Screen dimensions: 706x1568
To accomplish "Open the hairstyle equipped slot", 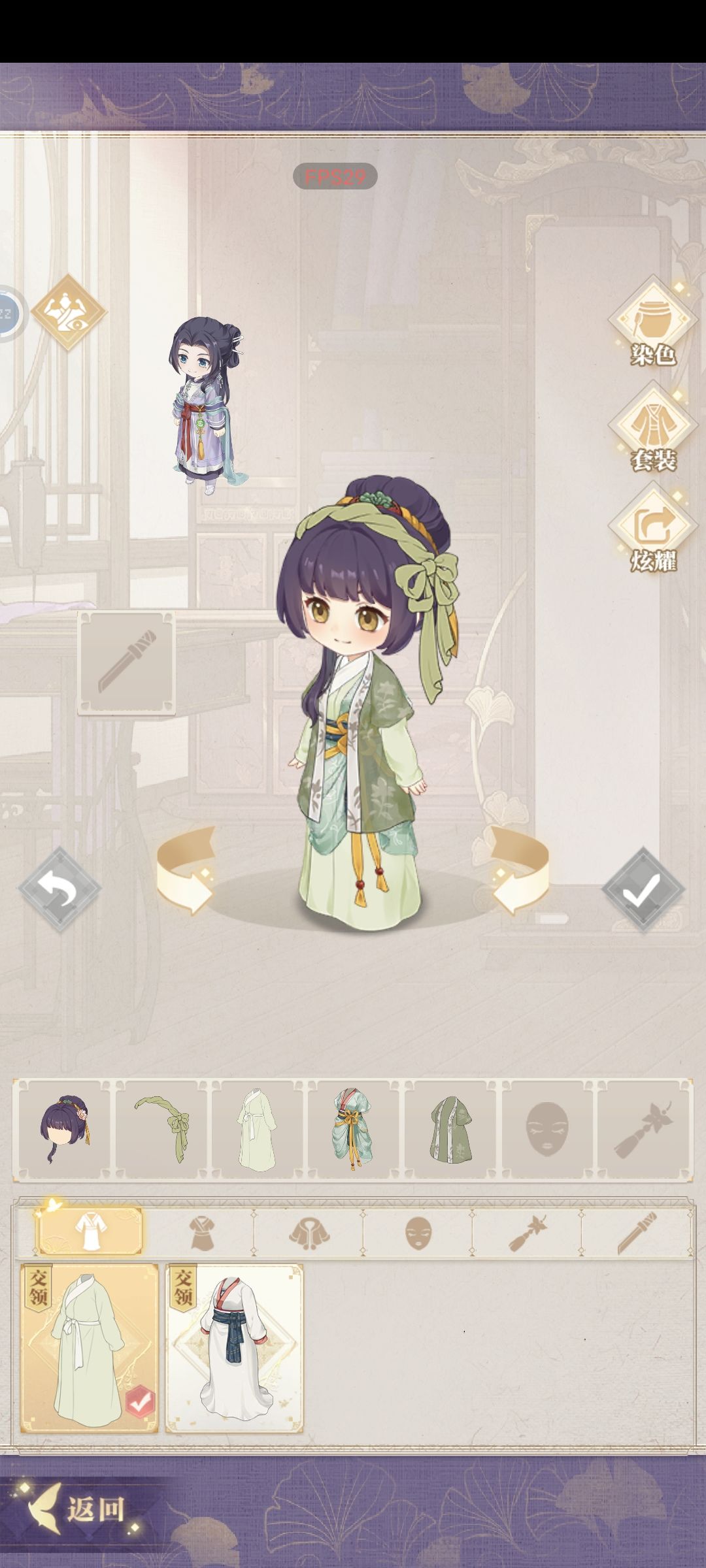I will [64, 1130].
